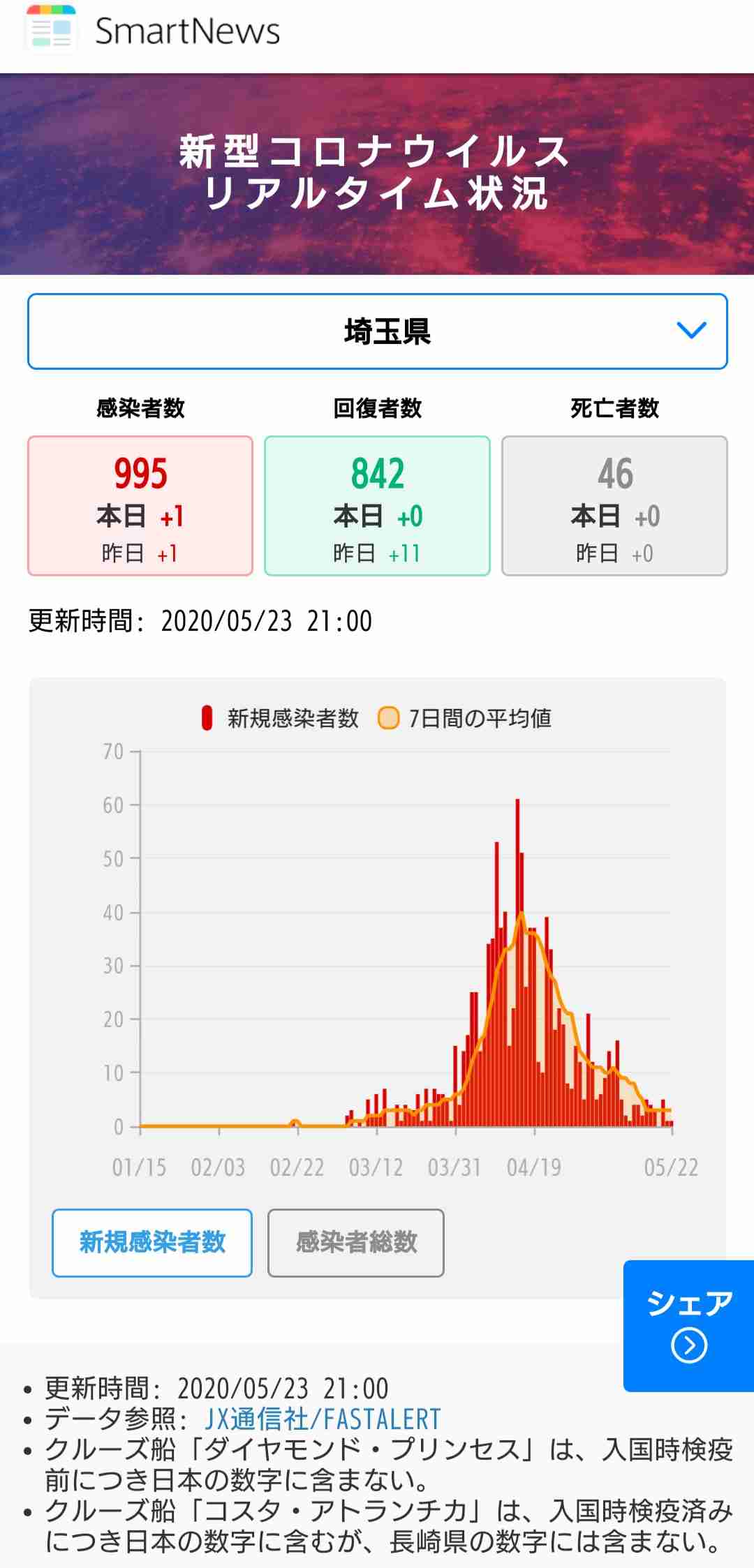Toggle the 7日間の平均値 legend series
754x1568 pixels.
465,718
